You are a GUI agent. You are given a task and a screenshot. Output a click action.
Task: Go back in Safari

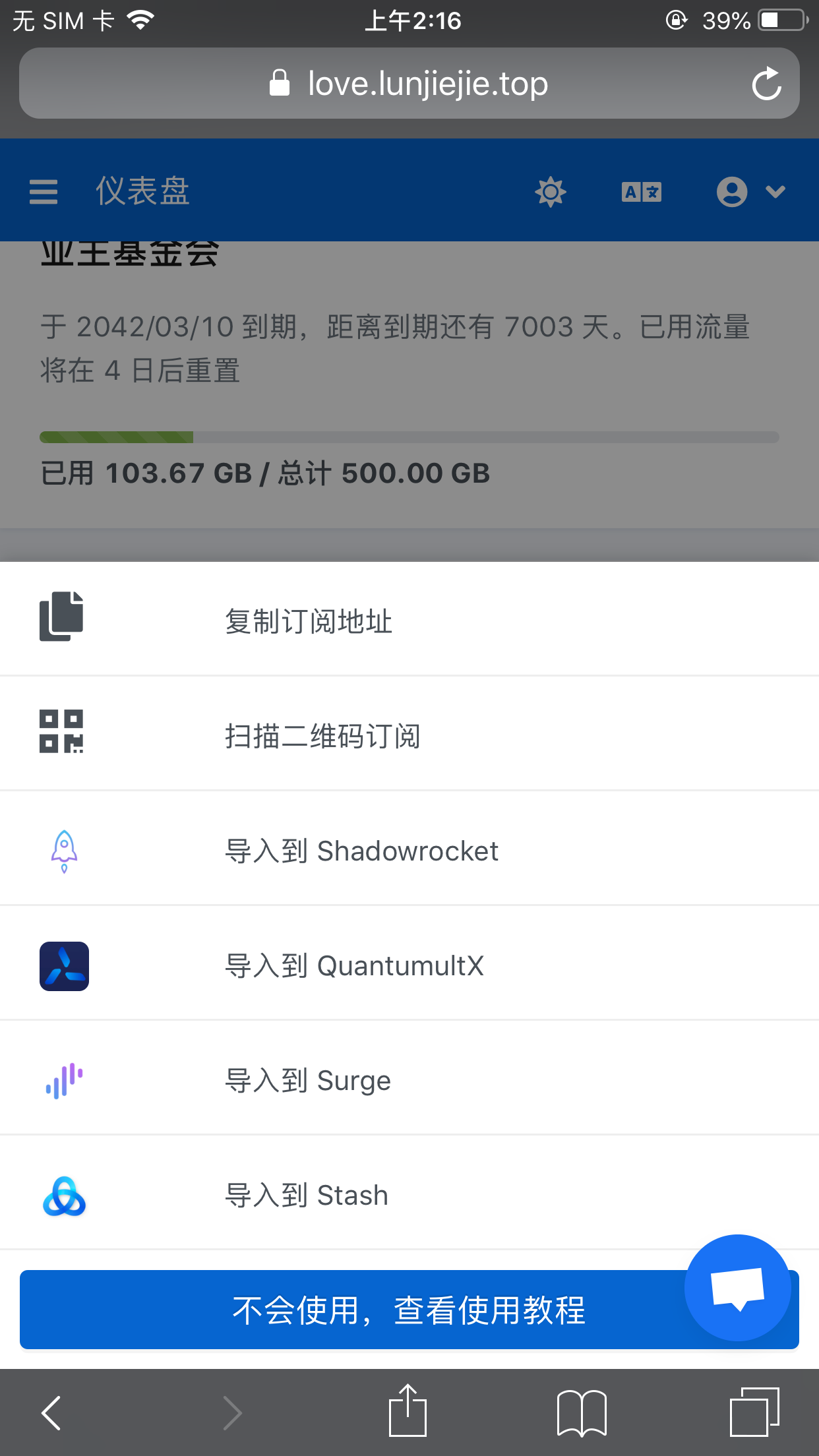point(51,1412)
